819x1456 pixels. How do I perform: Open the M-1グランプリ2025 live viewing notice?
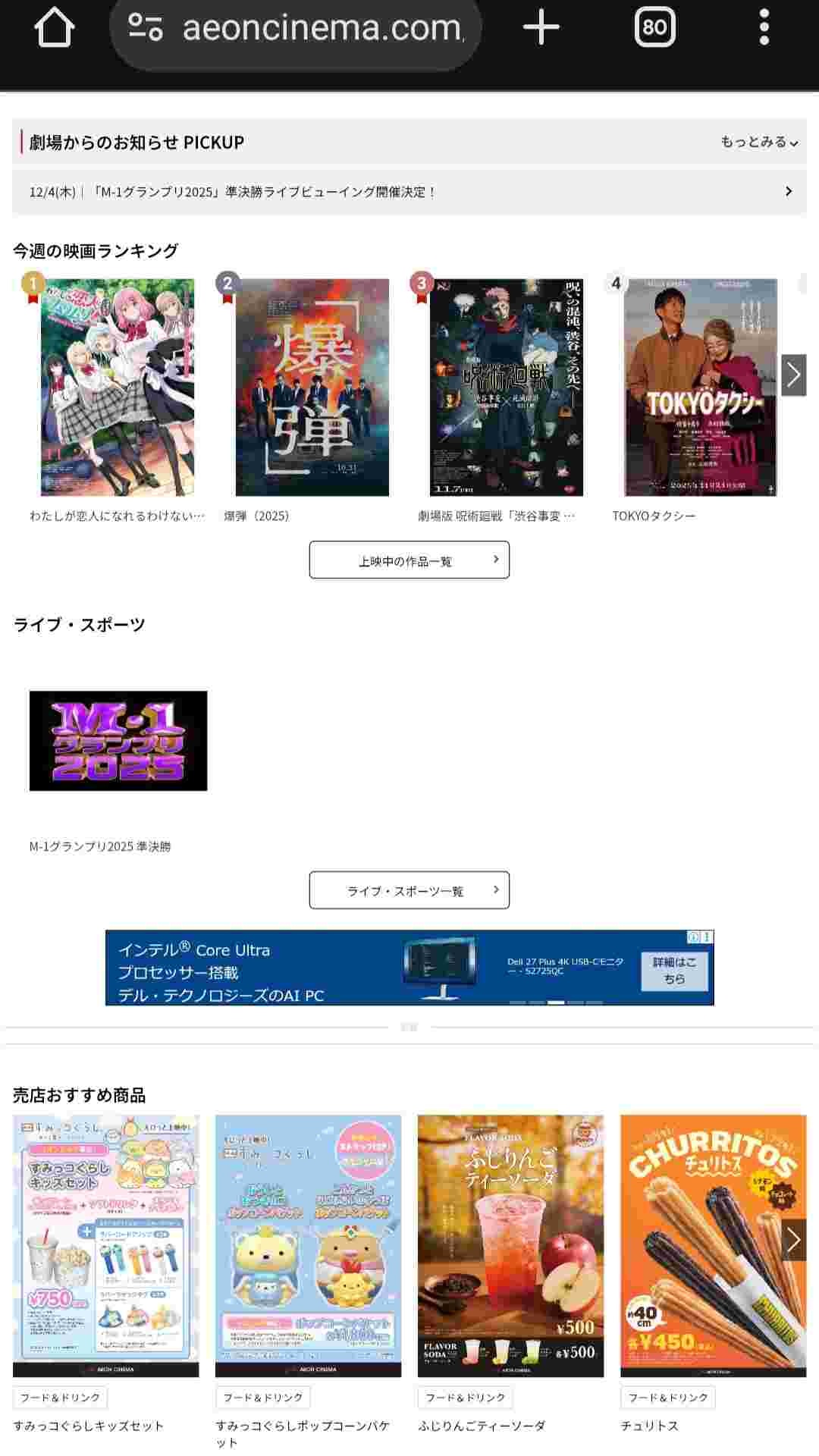tap(409, 192)
